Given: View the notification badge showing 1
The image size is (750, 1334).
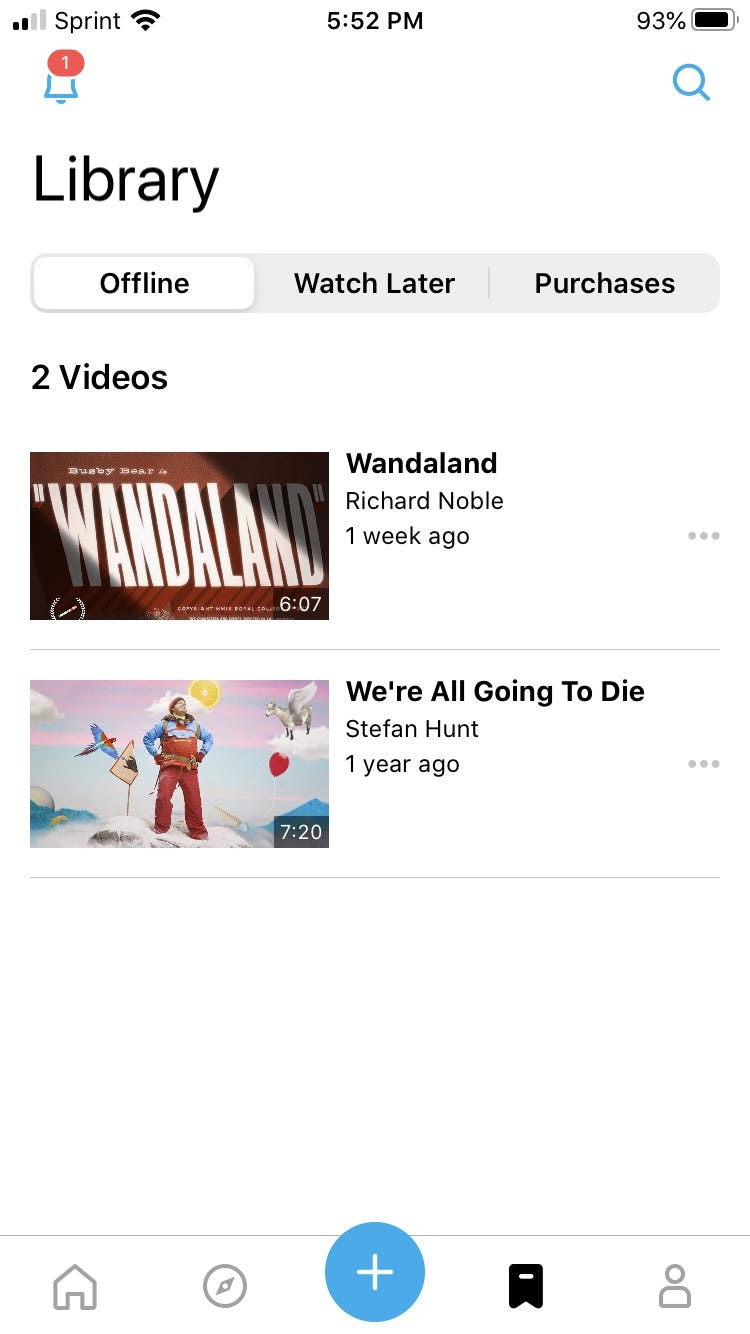Looking at the screenshot, I should tap(64, 62).
